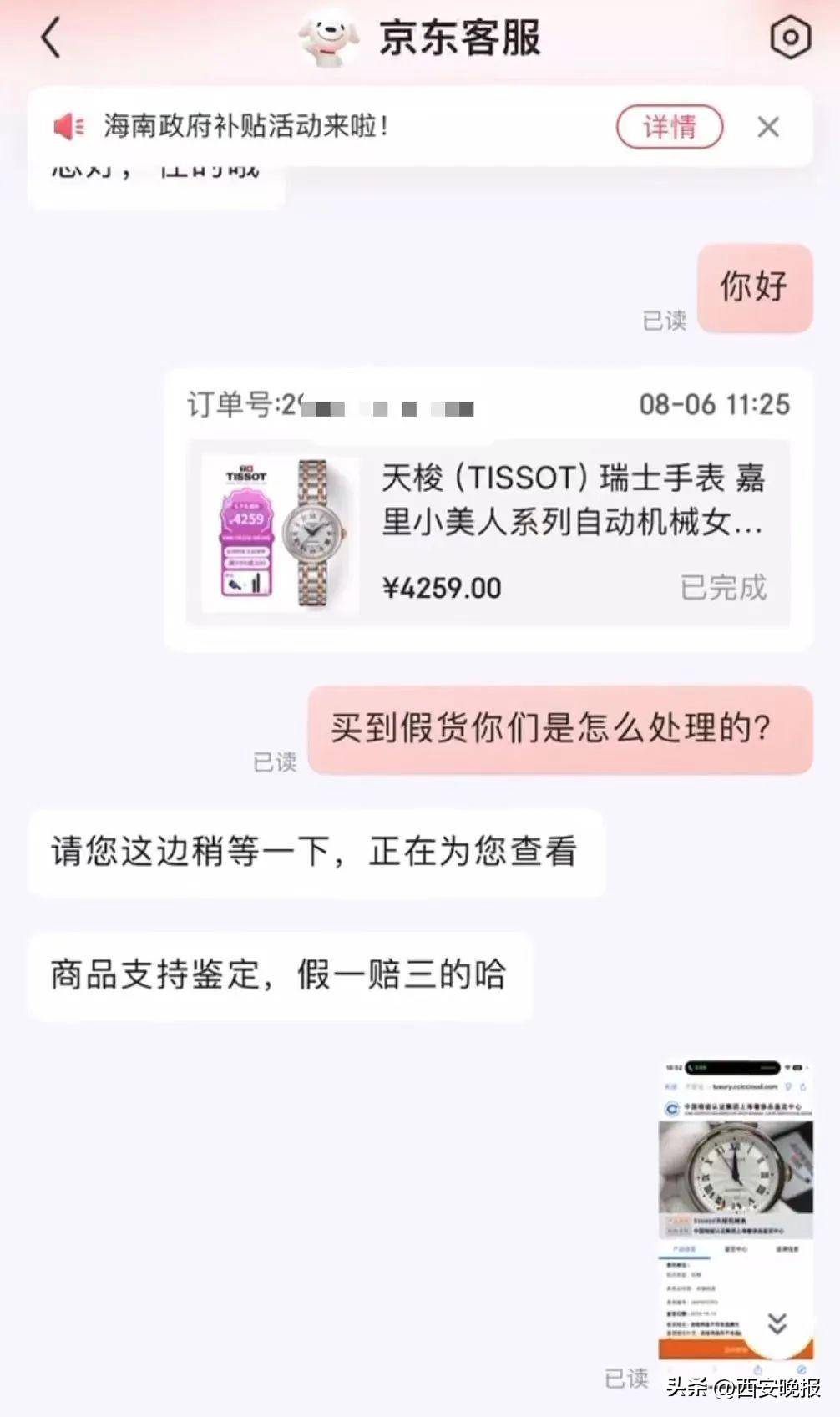Open 详情 for 海南政府补贴 banner

669,127
